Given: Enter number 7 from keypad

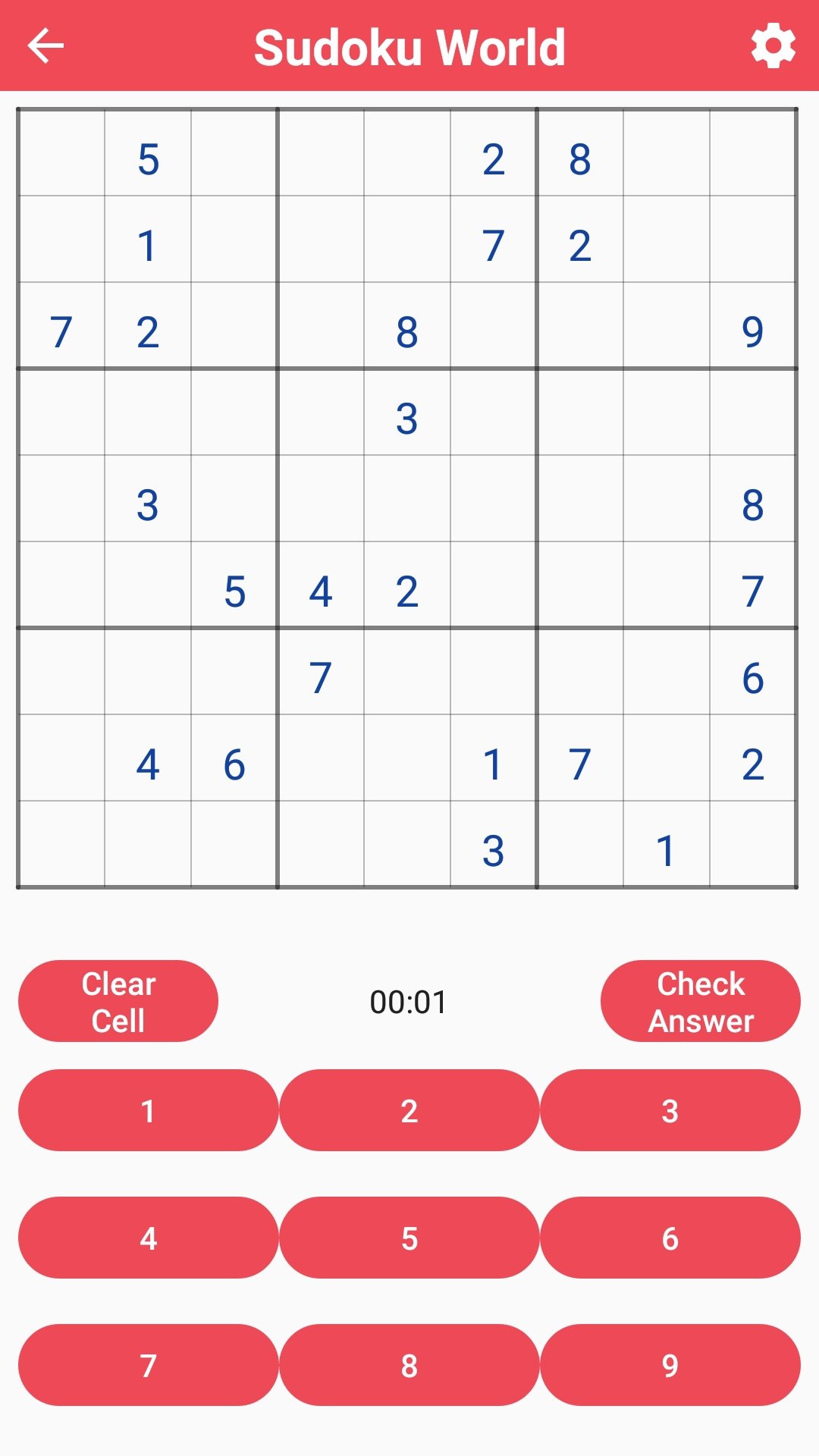Looking at the screenshot, I should pos(149,1365).
